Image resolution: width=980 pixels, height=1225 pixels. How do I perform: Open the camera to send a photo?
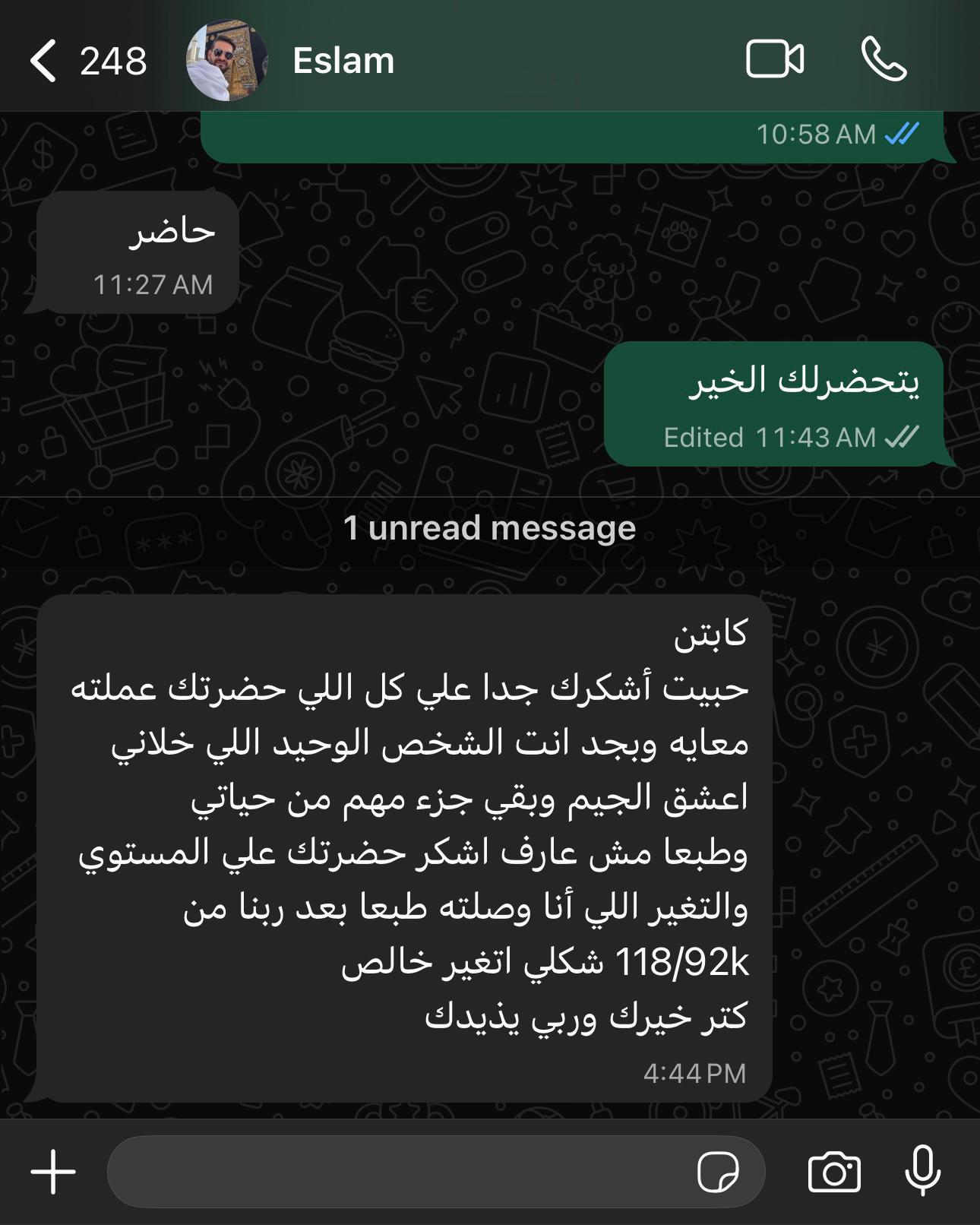pos(834,1172)
